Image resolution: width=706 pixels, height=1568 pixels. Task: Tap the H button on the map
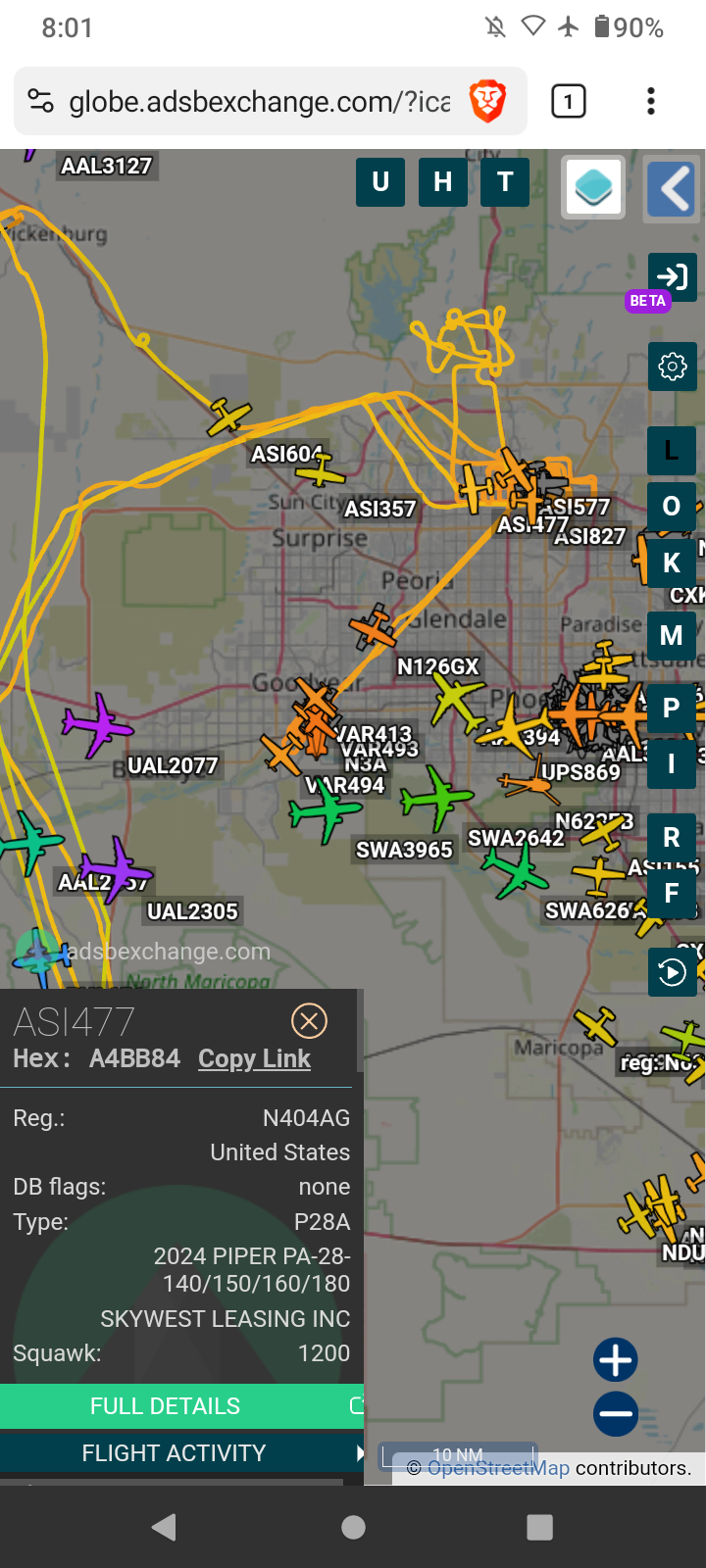[x=443, y=181]
